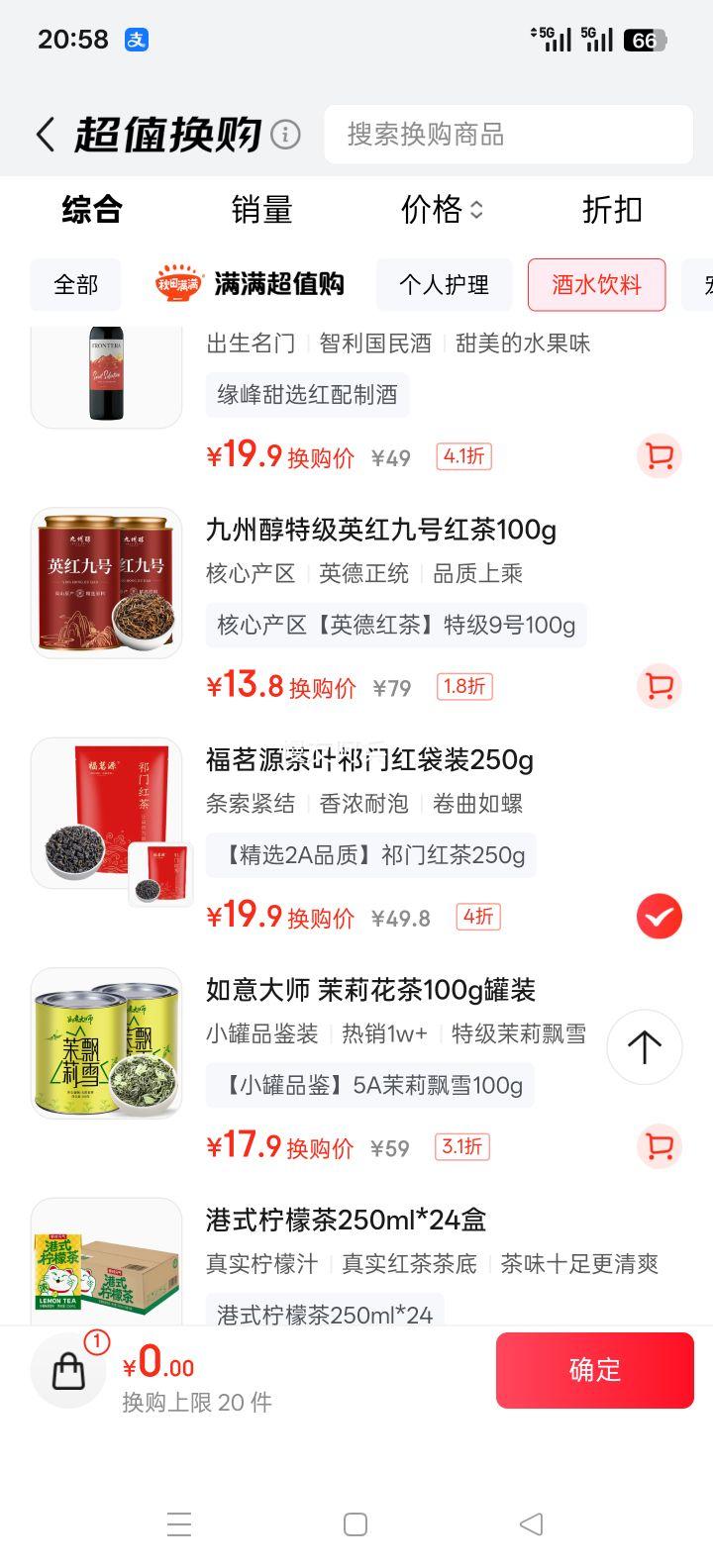The image size is (713, 1568).
Task: Add 九州醇英红九号红茶 to cart
Action: (659, 686)
